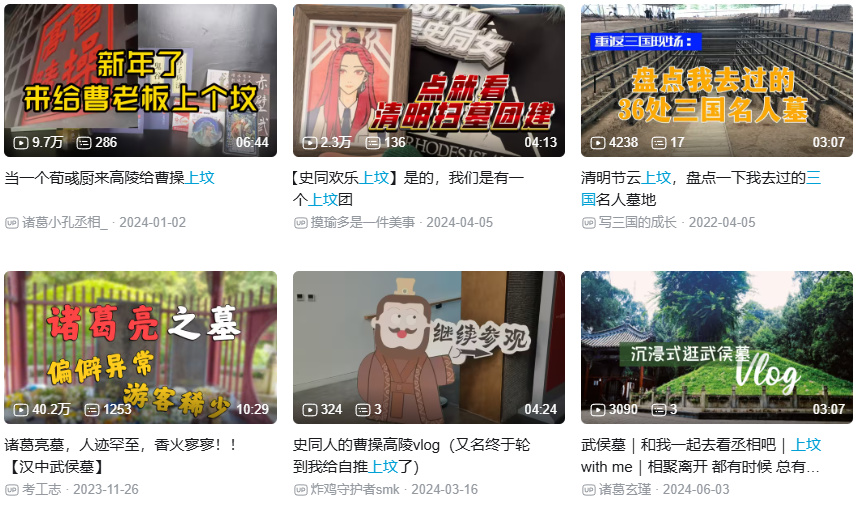
Task: Visit uploader 考工志 profile
Action: click(x=44, y=489)
